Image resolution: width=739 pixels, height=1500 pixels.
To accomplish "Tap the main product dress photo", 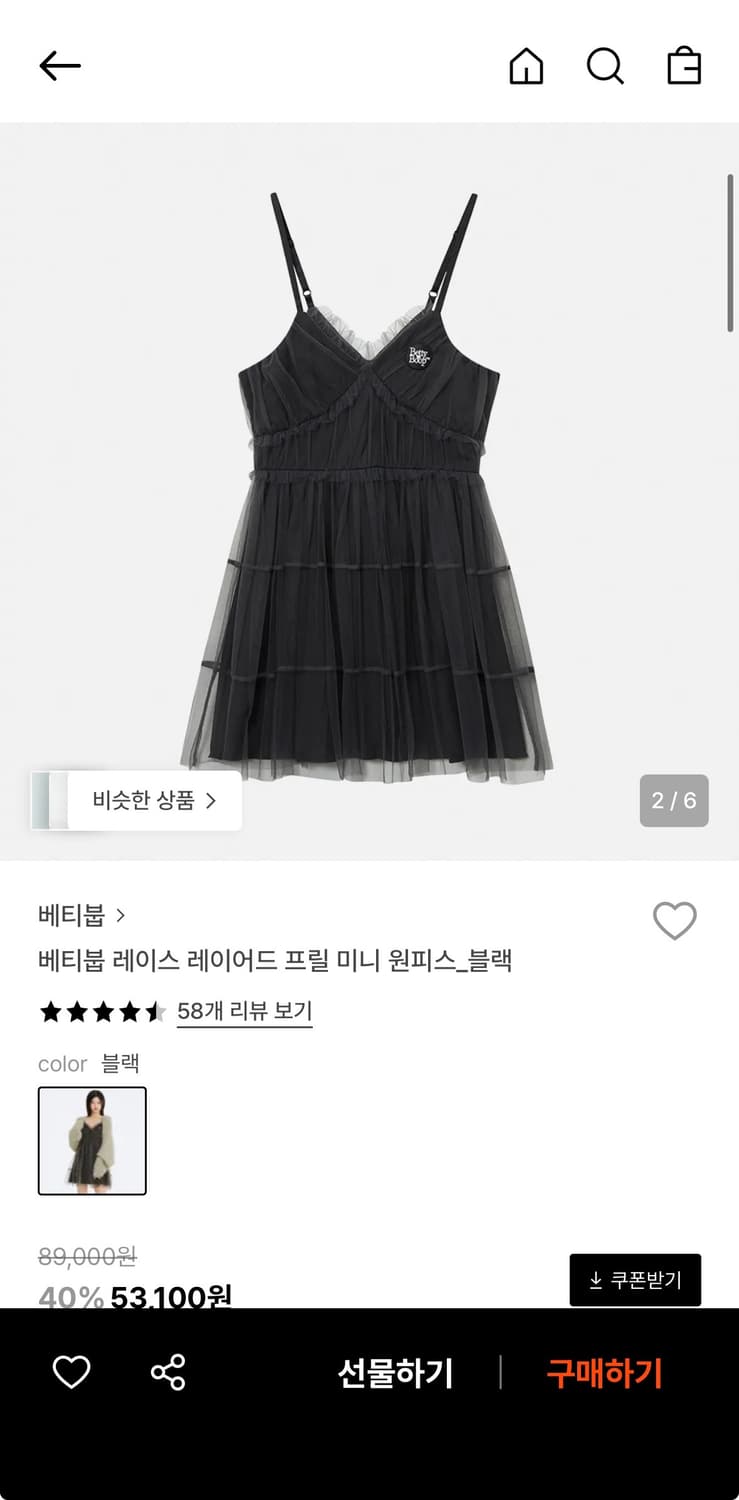I will 369,480.
